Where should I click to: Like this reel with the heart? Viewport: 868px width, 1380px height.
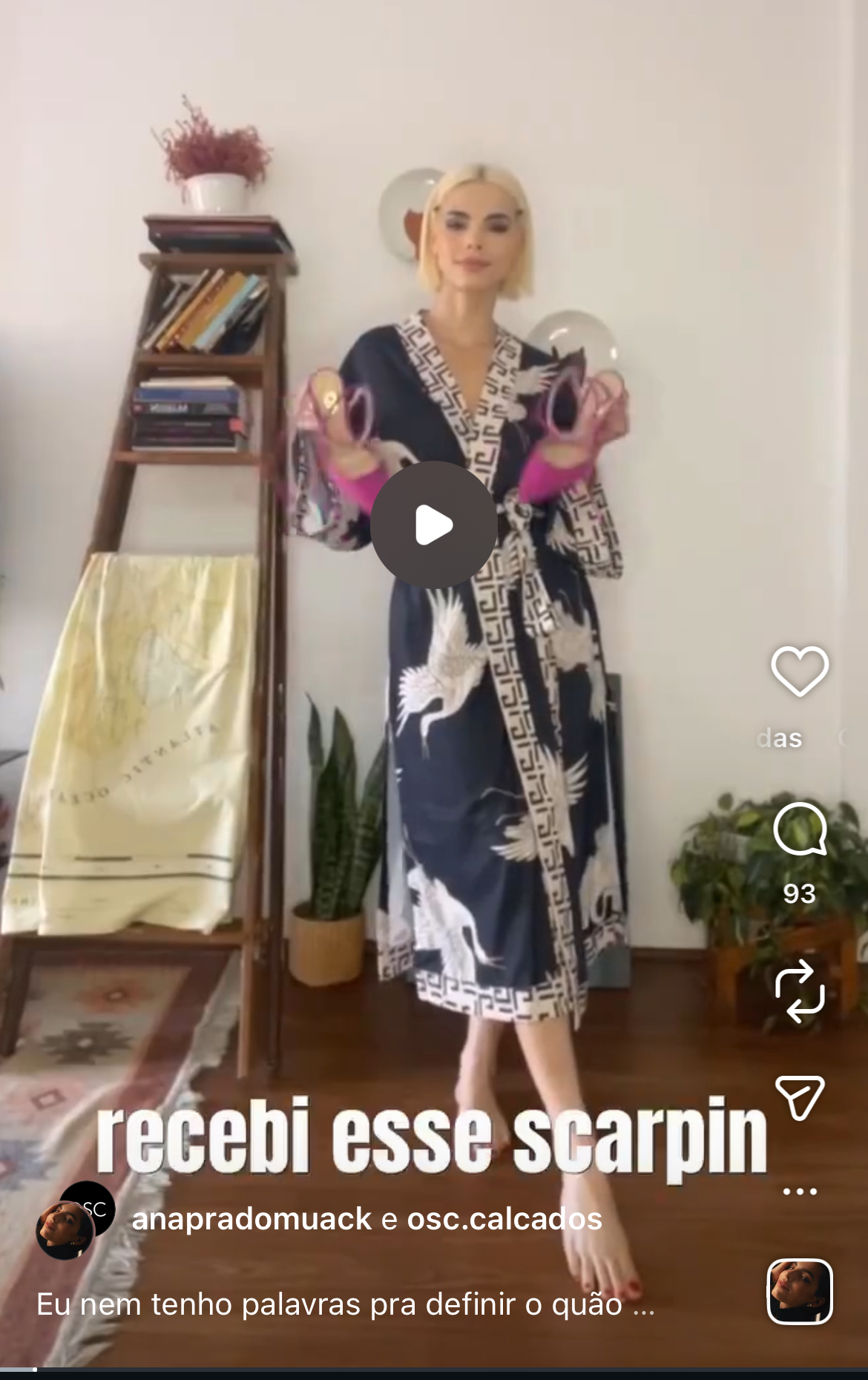[800, 671]
